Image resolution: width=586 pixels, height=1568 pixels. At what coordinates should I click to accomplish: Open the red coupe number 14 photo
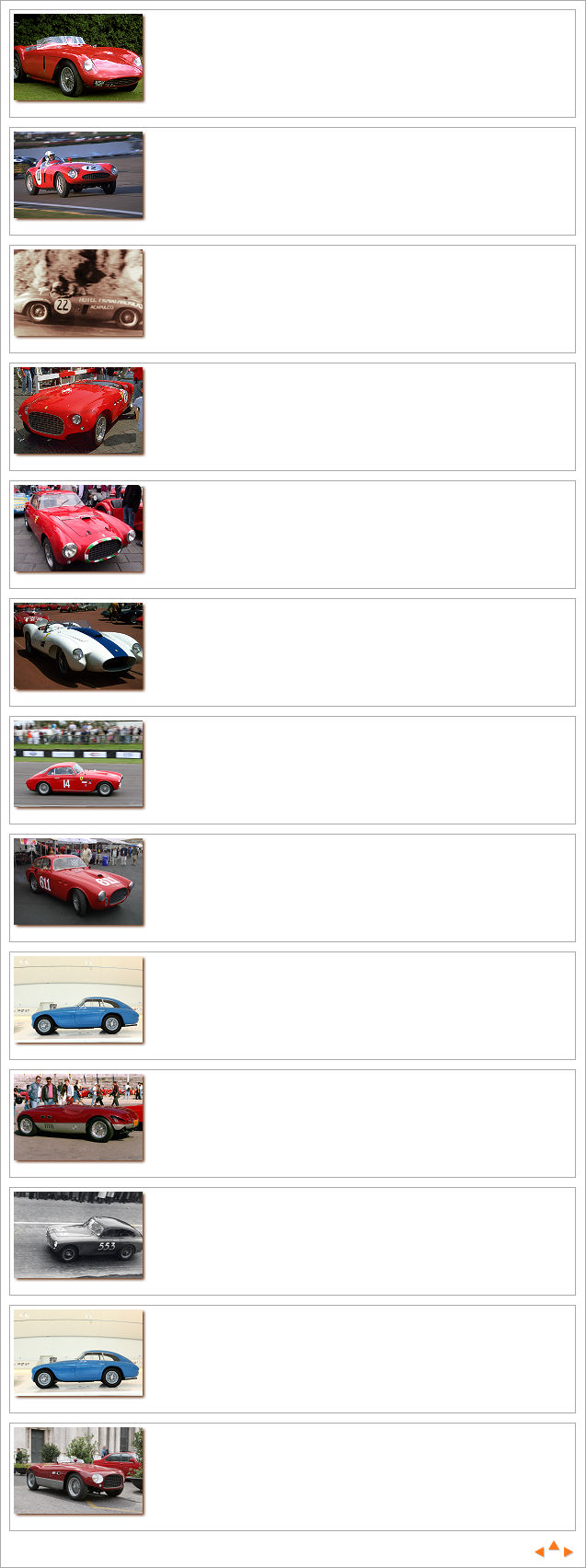(x=78, y=764)
